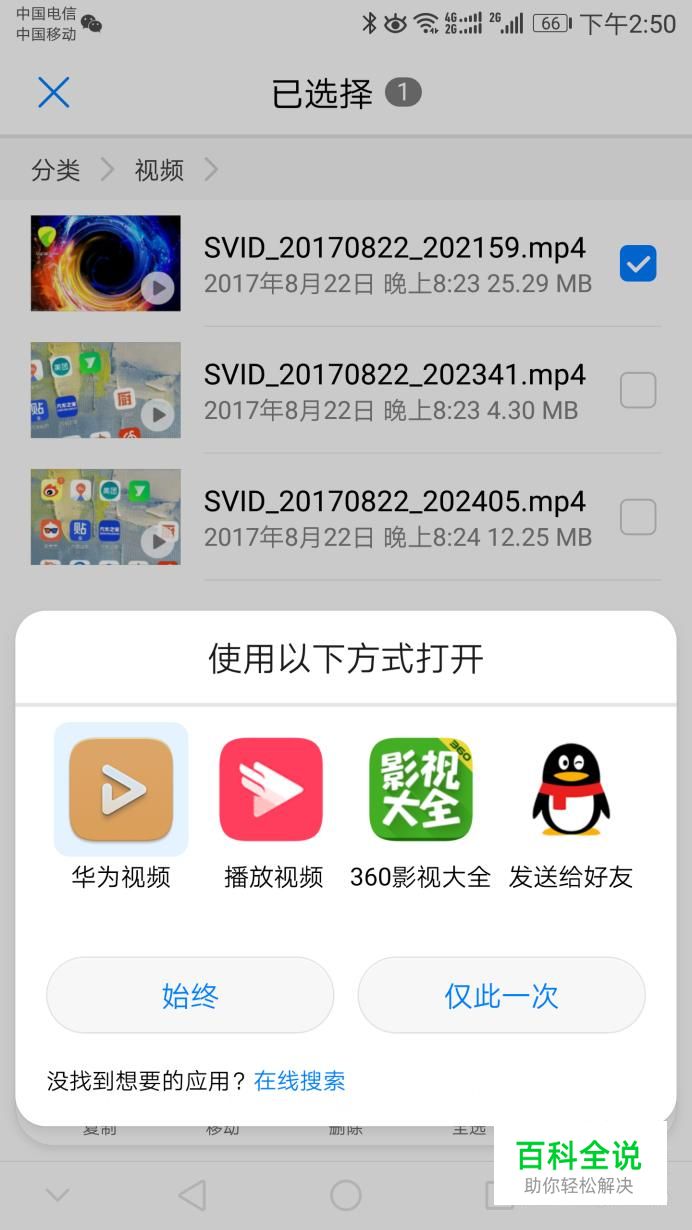Close selection mode with the X icon
Viewport: 692px width, 1230px height.
tap(53, 93)
